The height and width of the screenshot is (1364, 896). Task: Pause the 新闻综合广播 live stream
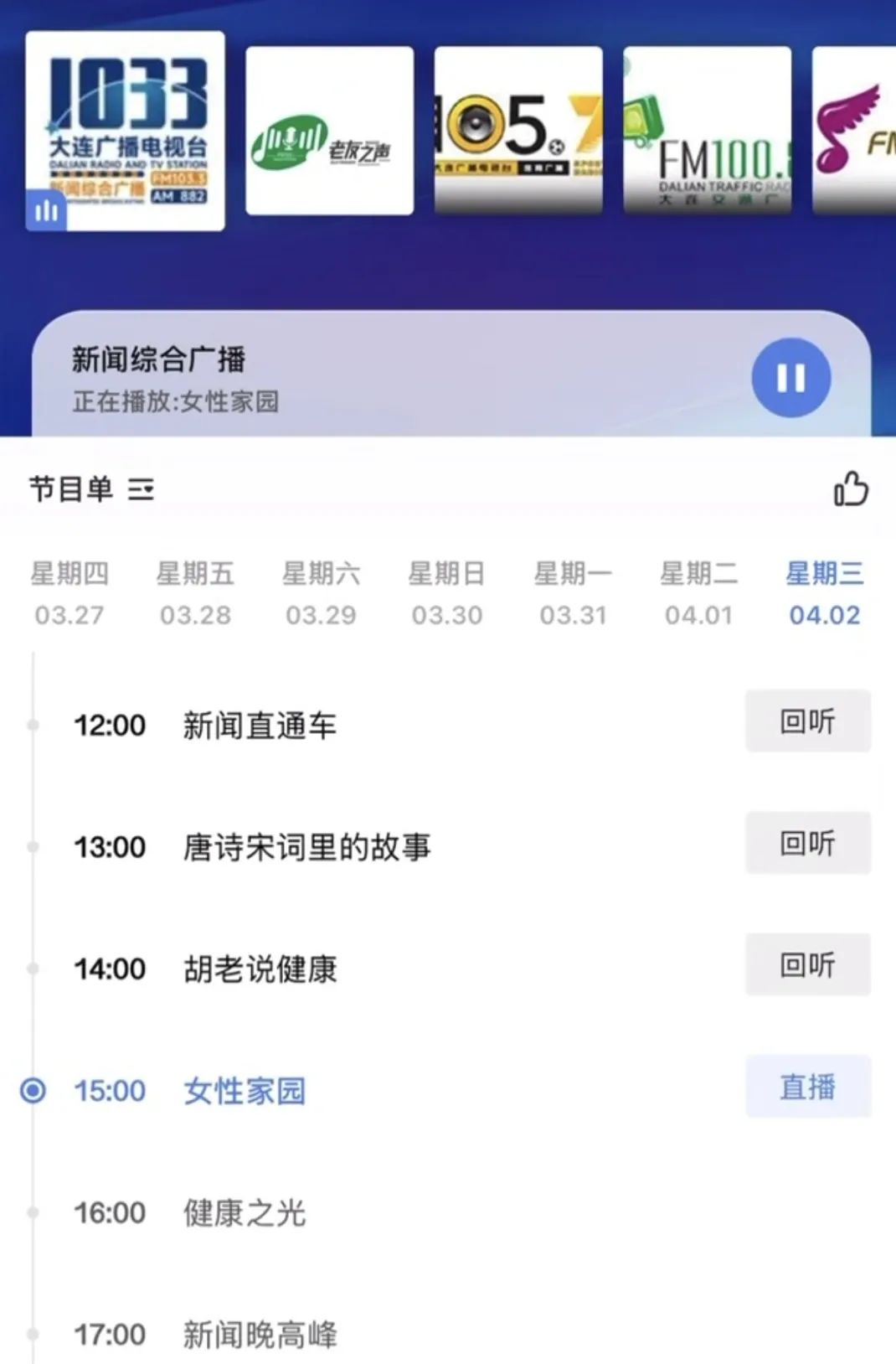(790, 378)
